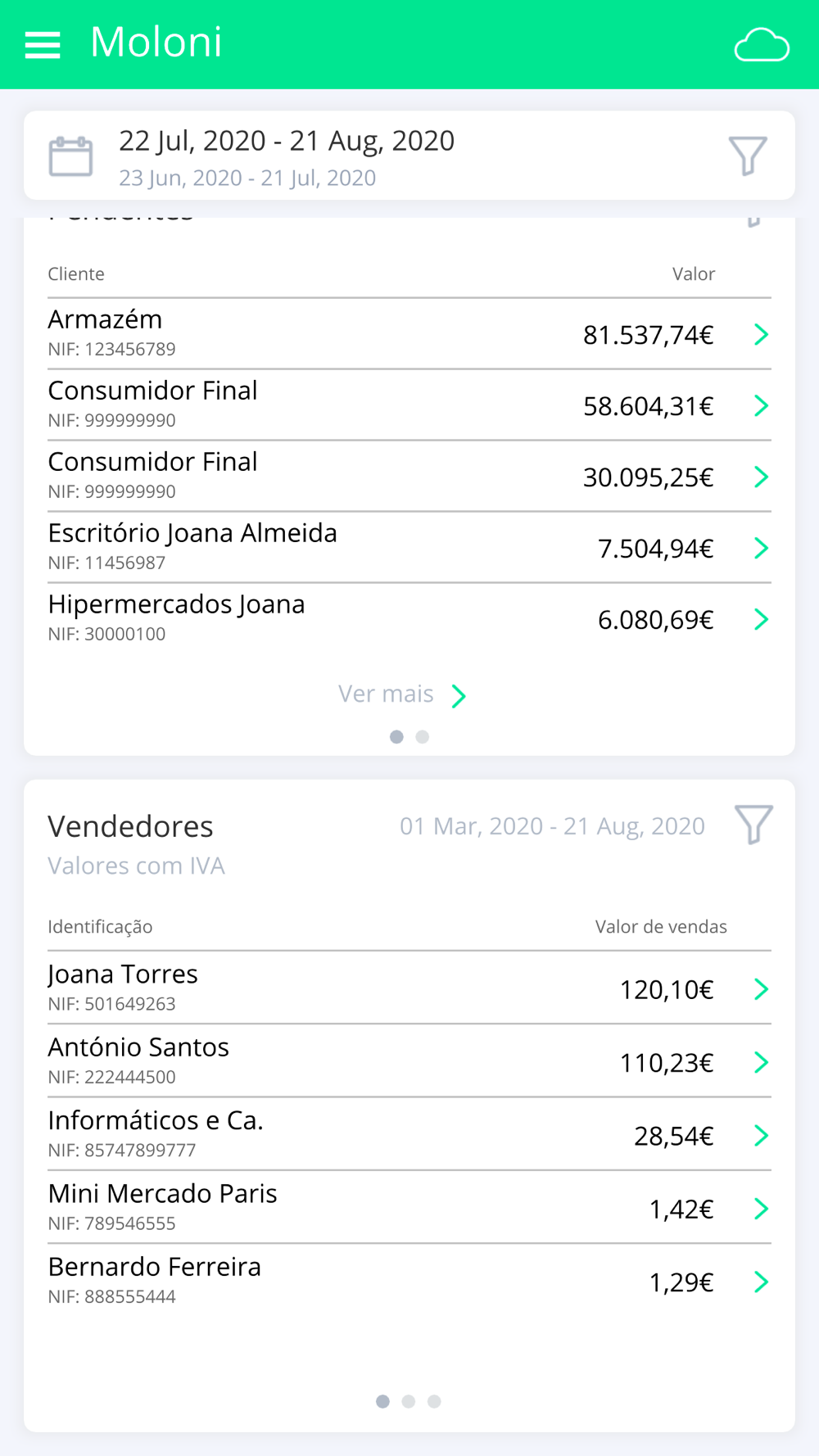
Task: Open Consumidor Final row with 30.095,25€
Action: [x=409, y=477]
